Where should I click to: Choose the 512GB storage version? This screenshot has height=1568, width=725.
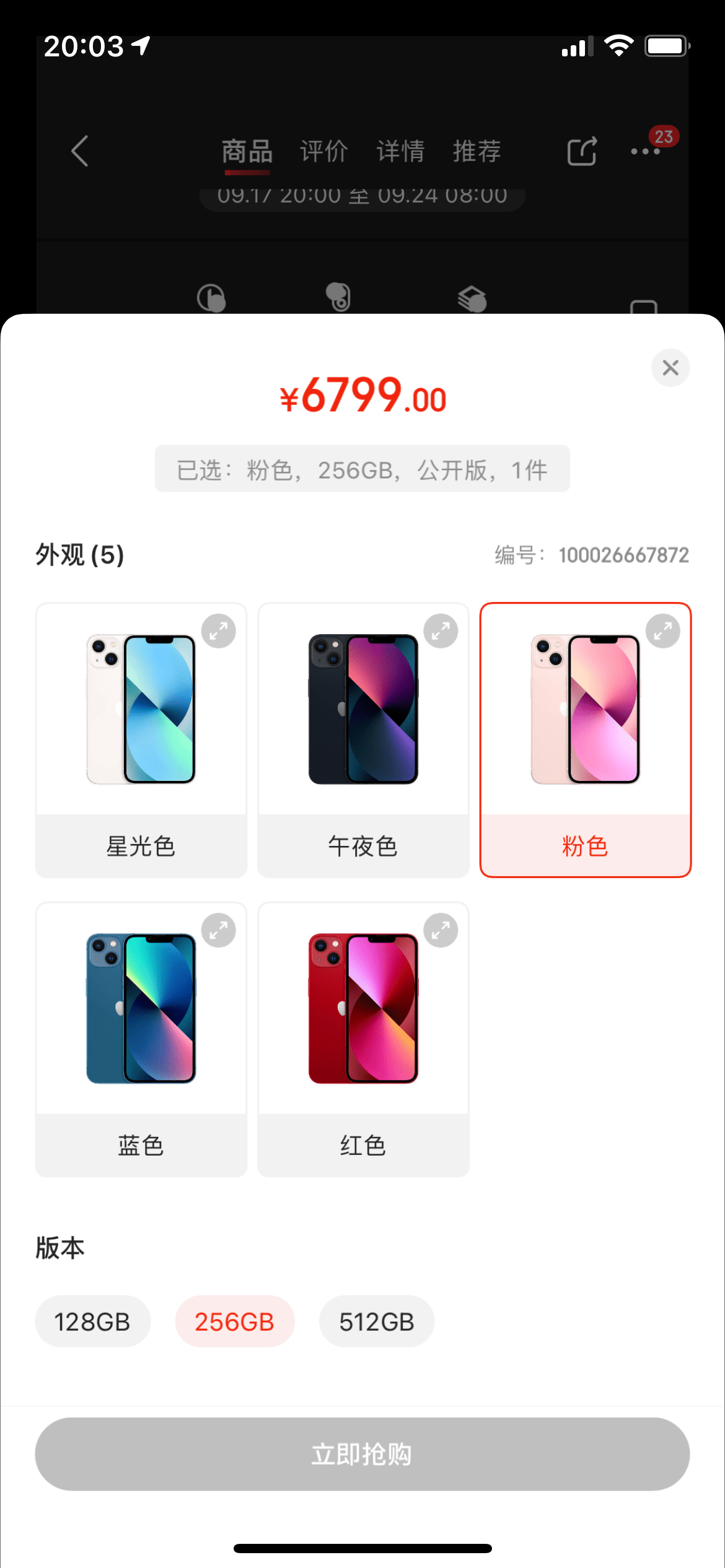[x=376, y=1322]
